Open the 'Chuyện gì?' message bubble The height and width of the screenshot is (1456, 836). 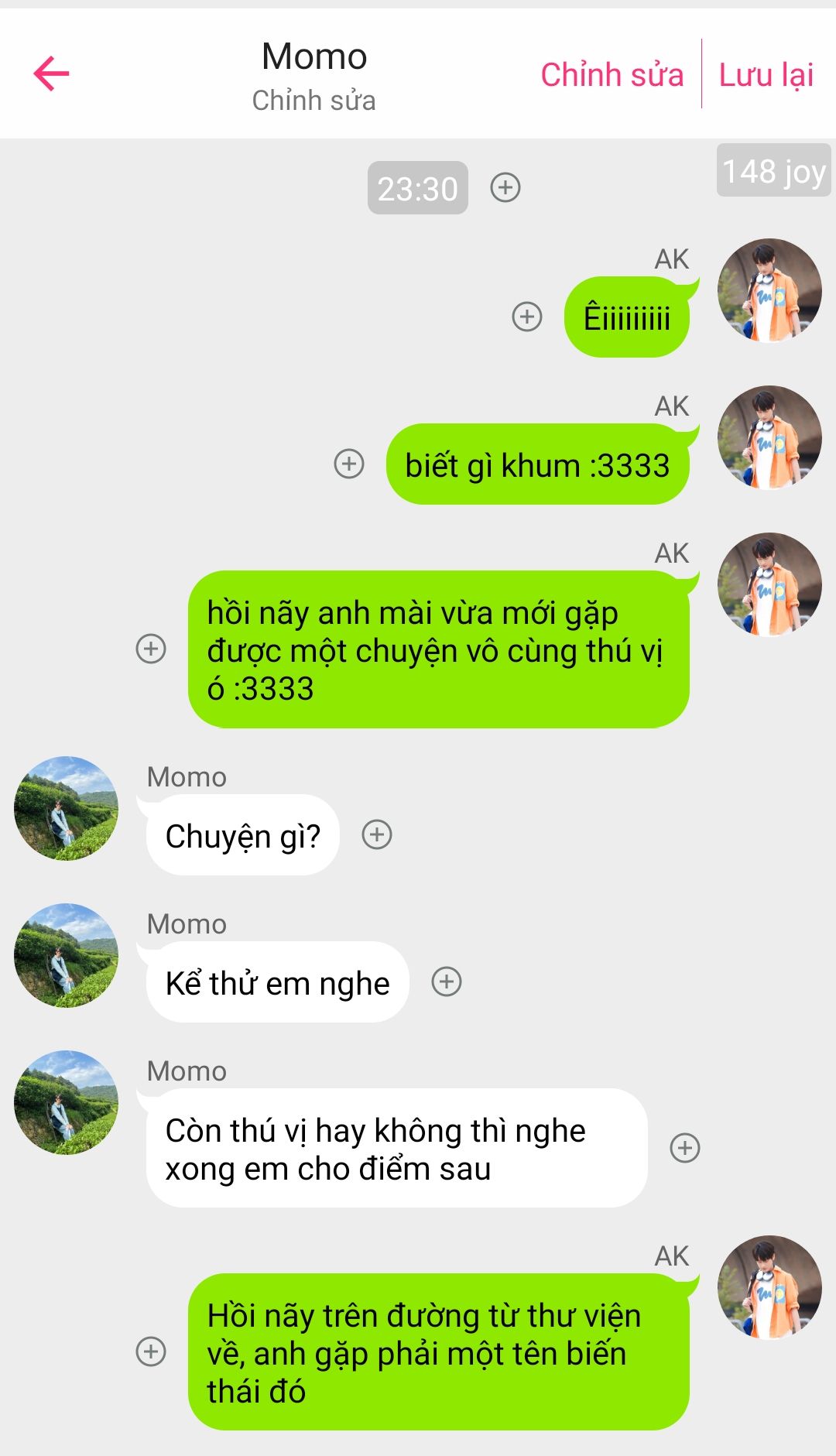point(243,836)
